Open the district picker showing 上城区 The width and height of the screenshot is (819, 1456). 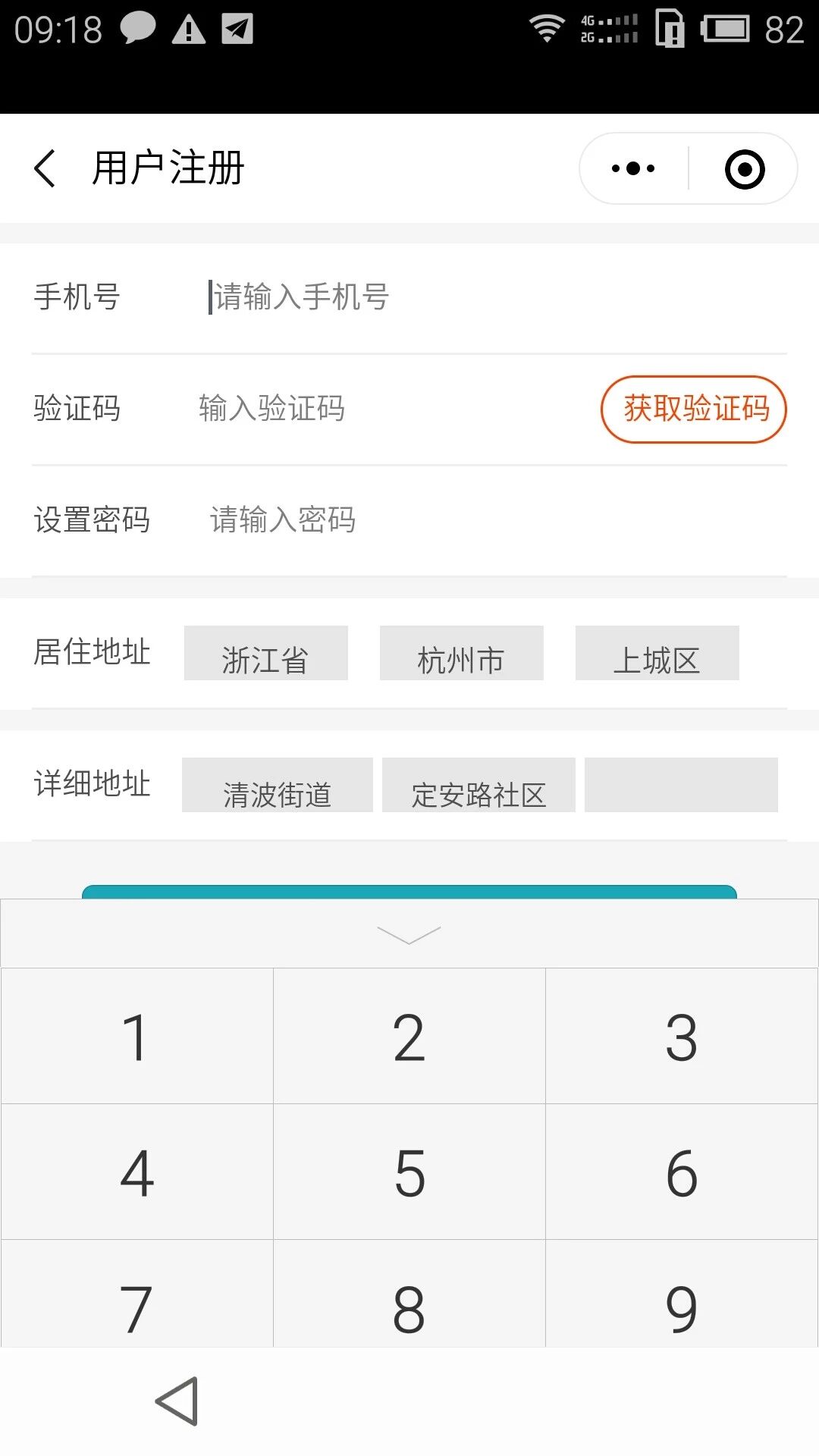coord(657,653)
